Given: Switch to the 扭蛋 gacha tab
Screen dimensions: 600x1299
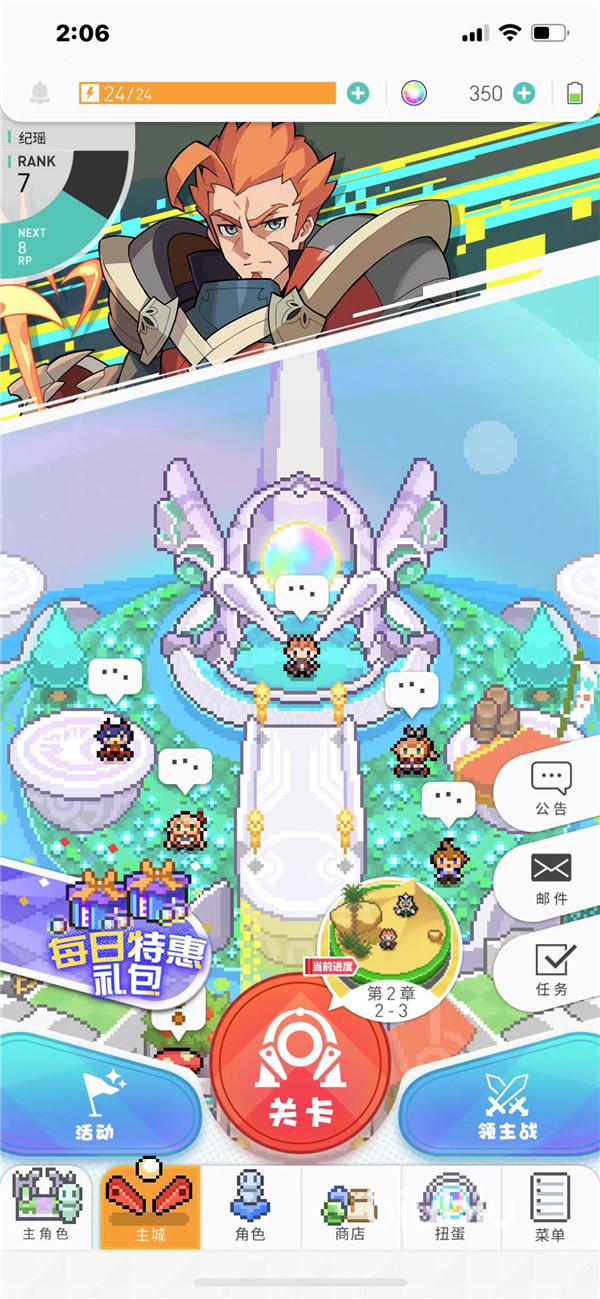Looking at the screenshot, I should click(450, 1207).
